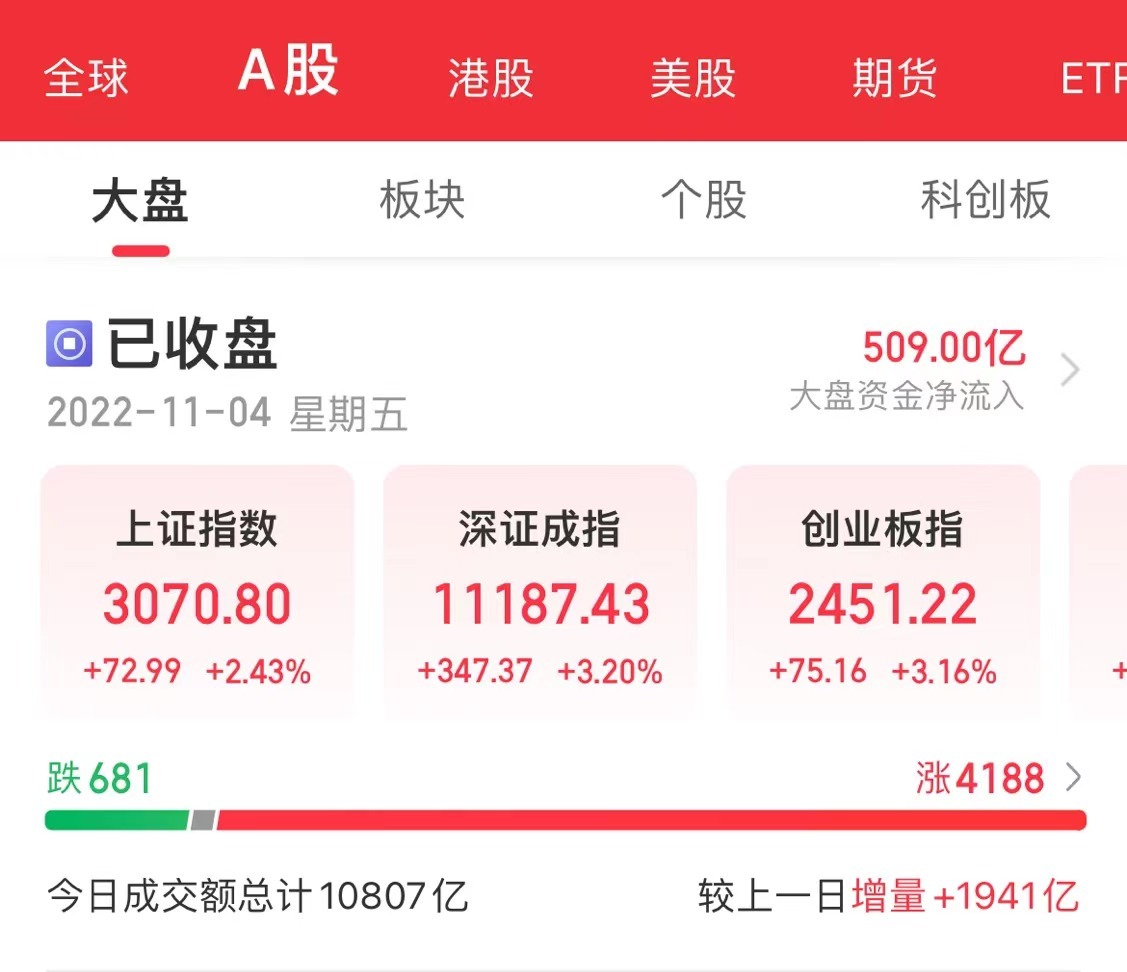Select the 大盘 sub-tab
Viewport: 1127px width, 972px height.
click(x=140, y=200)
